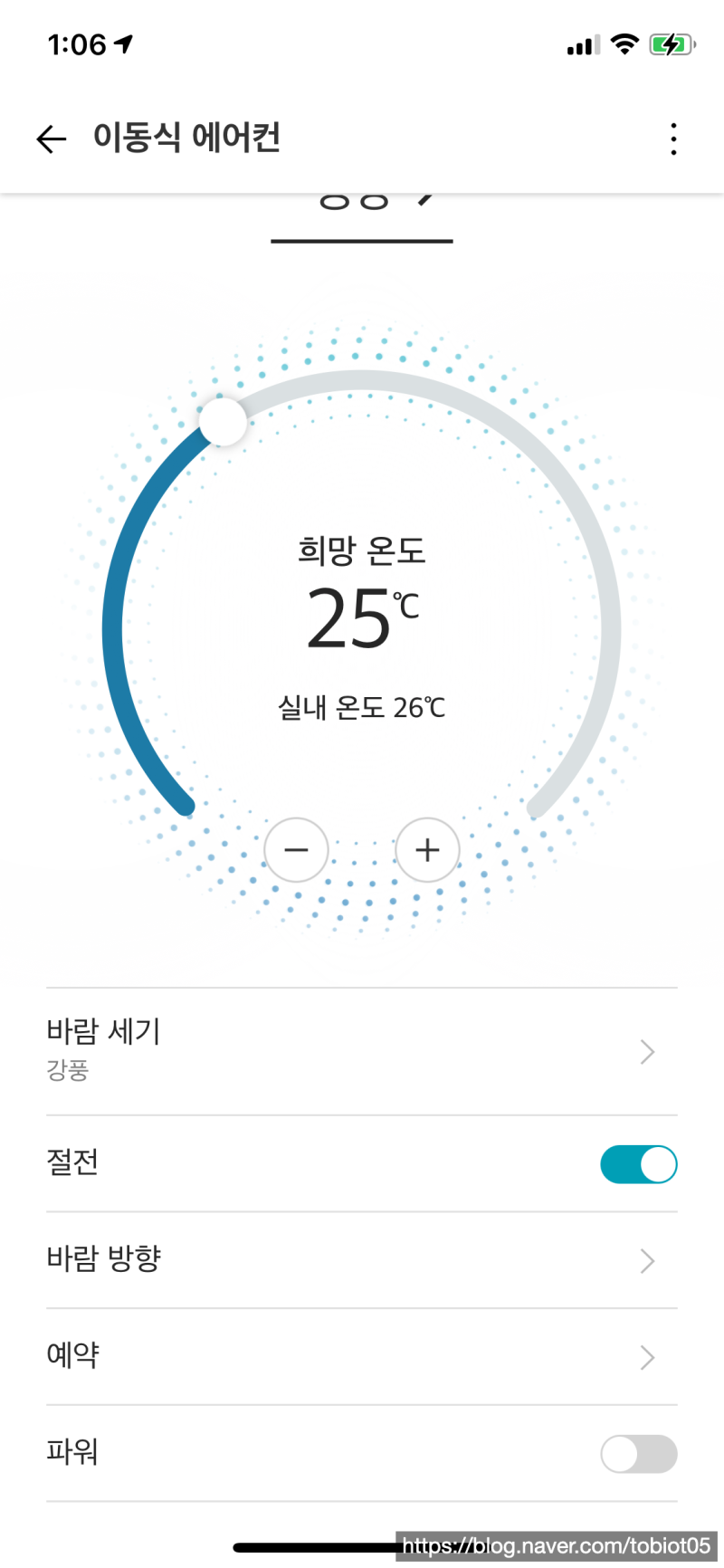Tap the temperature dial handle on the ring
The height and width of the screenshot is (1568, 724).
(x=224, y=419)
